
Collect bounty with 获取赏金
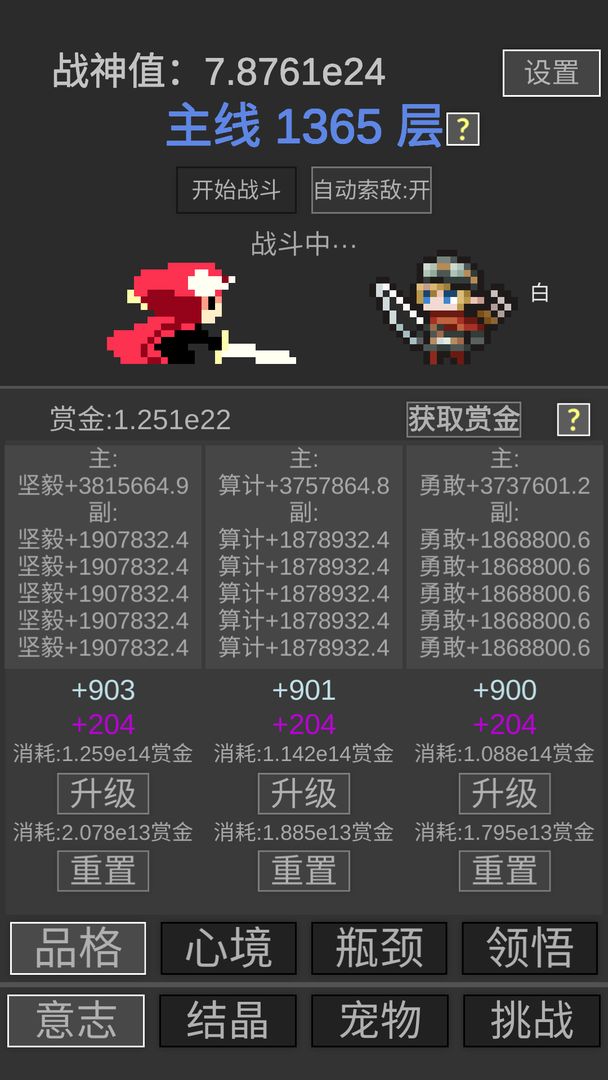click(464, 418)
